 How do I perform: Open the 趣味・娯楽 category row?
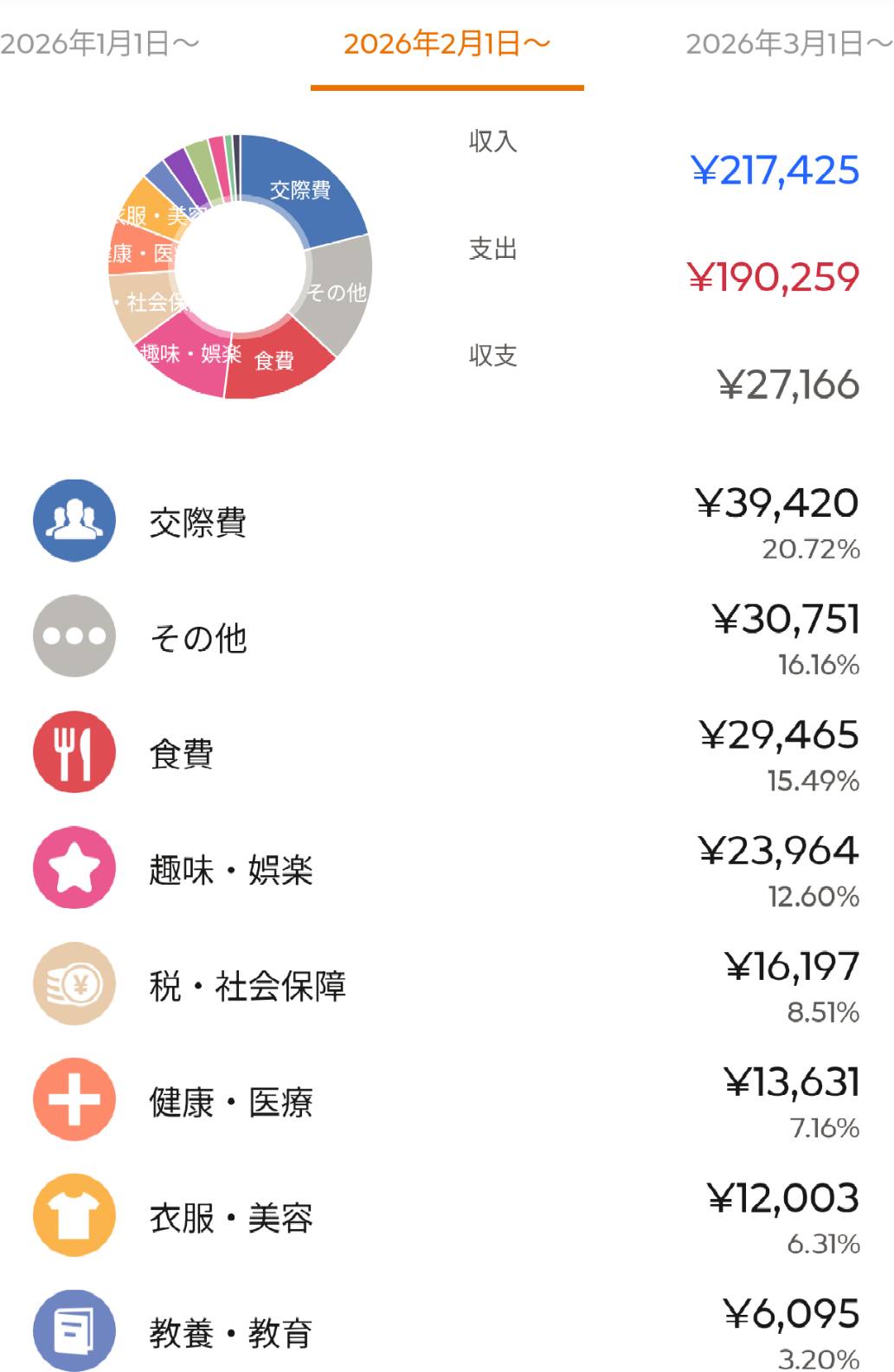(447, 869)
